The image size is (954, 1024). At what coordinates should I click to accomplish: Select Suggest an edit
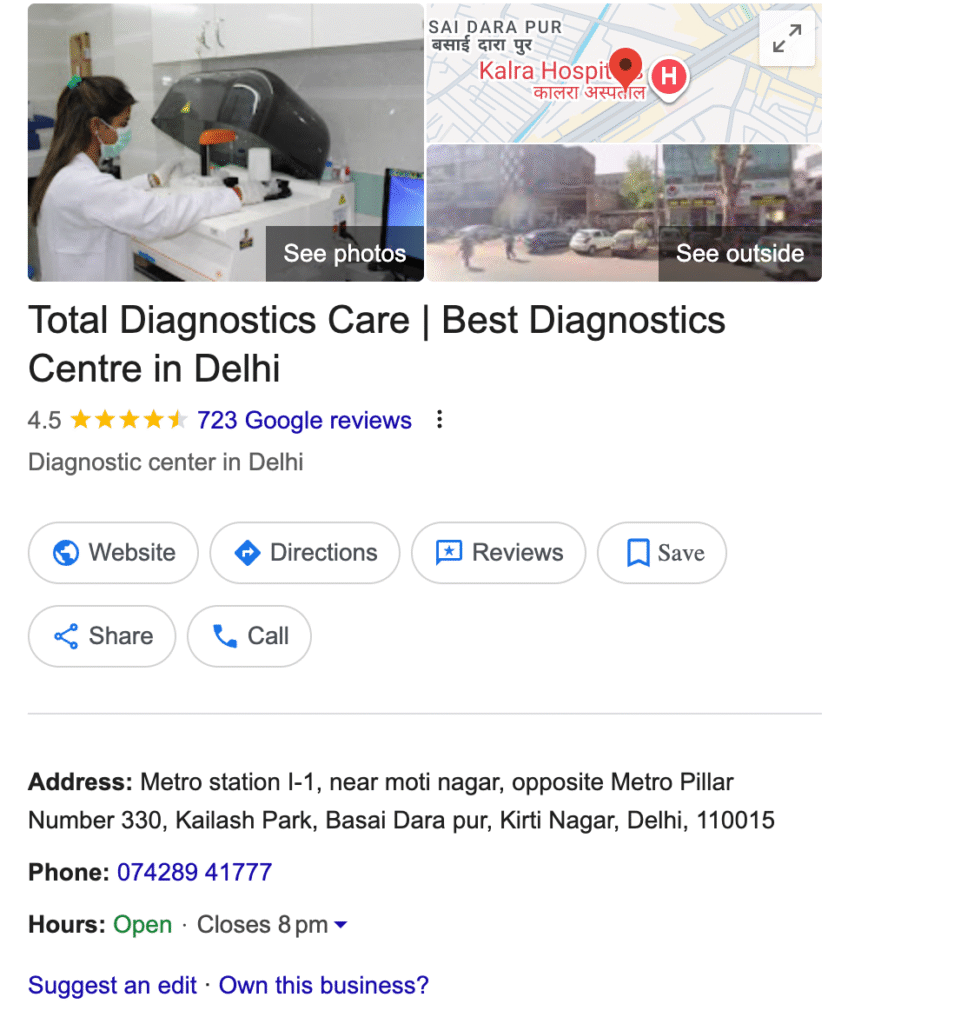(112, 985)
